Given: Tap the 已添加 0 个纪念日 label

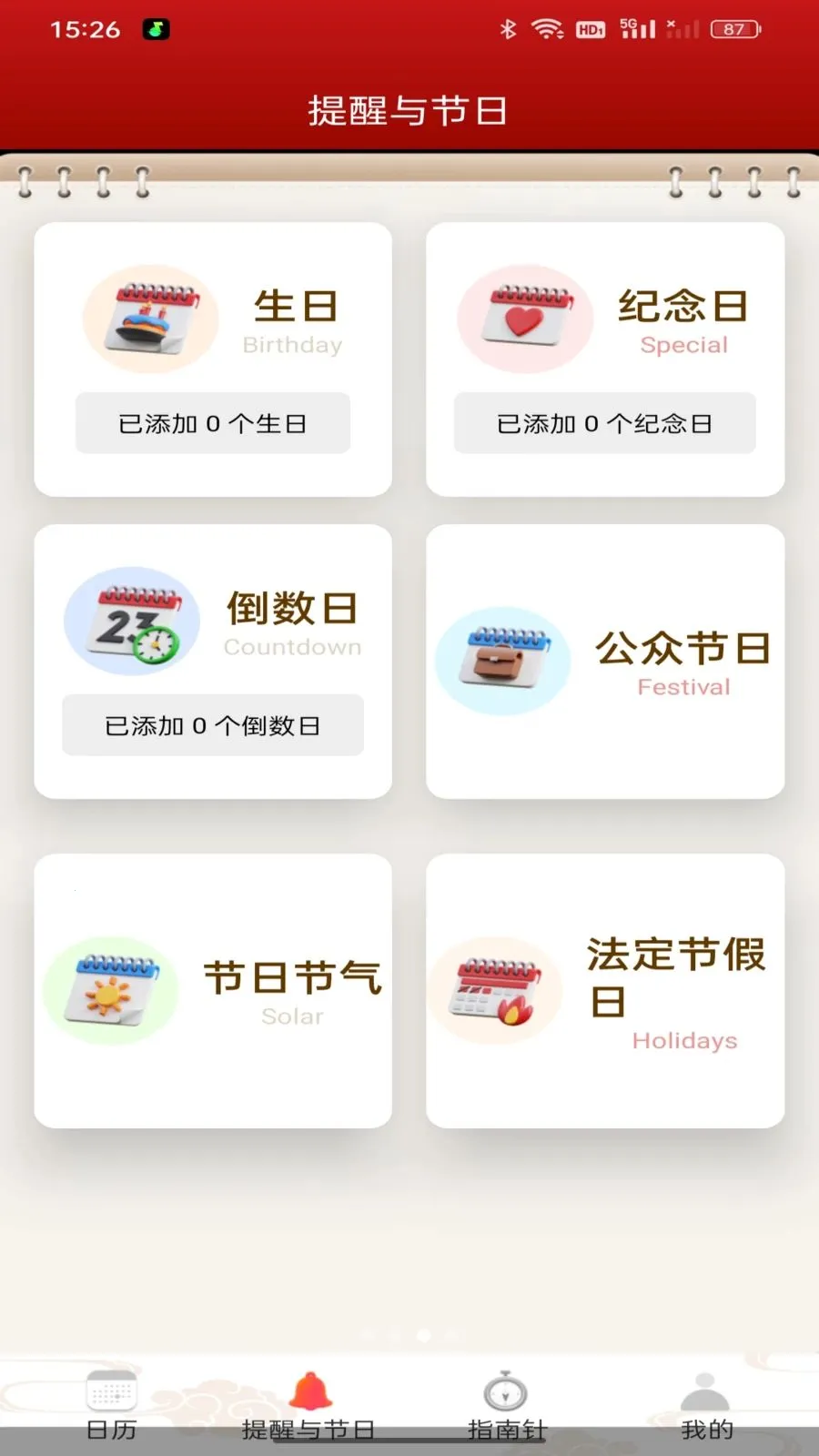Looking at the screenshot, I should tap(604, 423).
